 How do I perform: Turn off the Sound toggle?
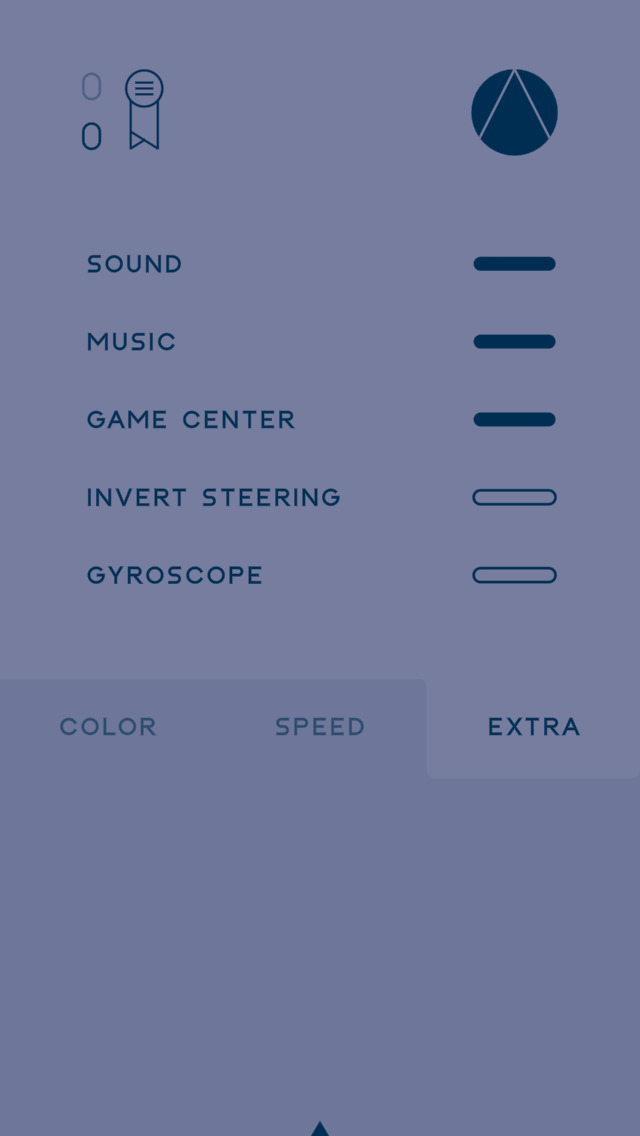point(515,264)
